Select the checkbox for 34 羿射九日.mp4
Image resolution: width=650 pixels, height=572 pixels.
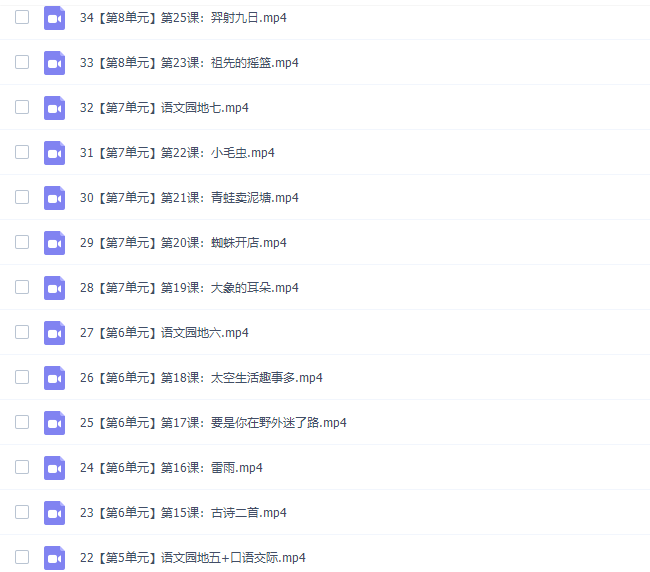pyautogui.click(x=22, y=17)
